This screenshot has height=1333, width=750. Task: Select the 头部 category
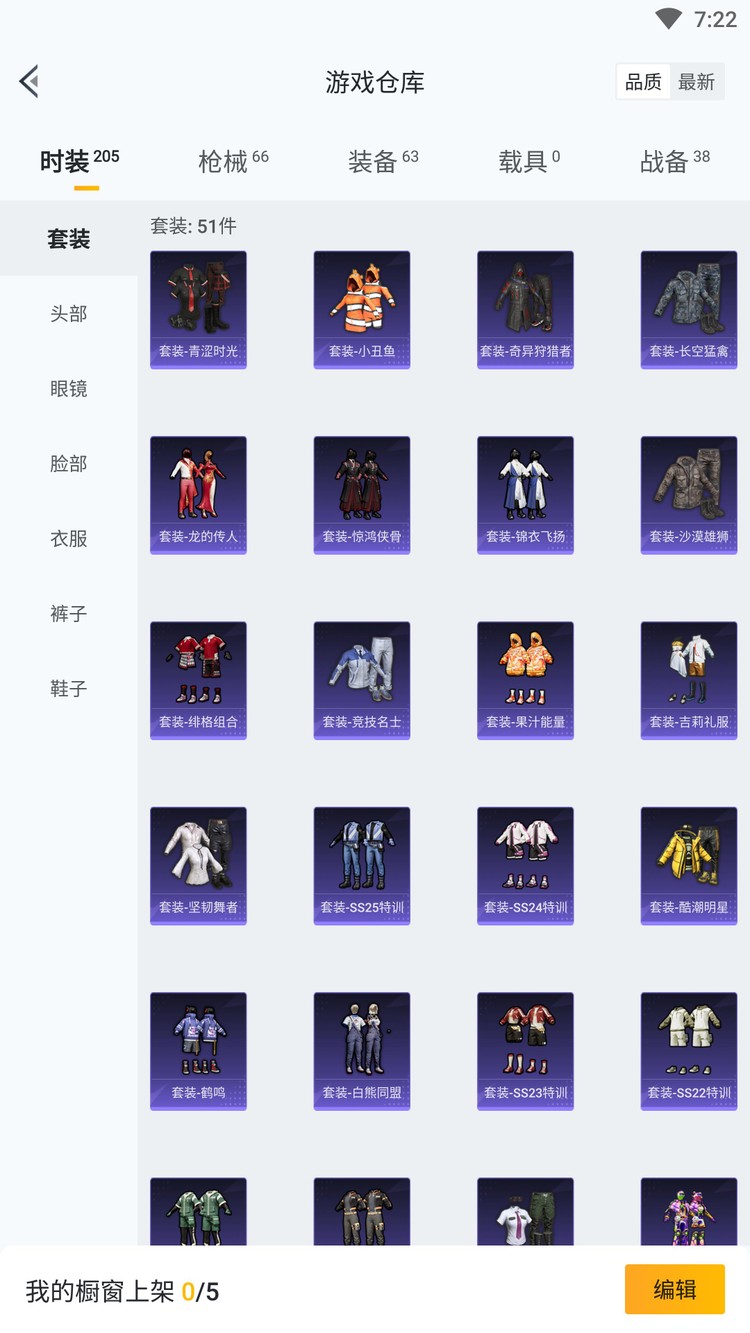tap(69, 314)
